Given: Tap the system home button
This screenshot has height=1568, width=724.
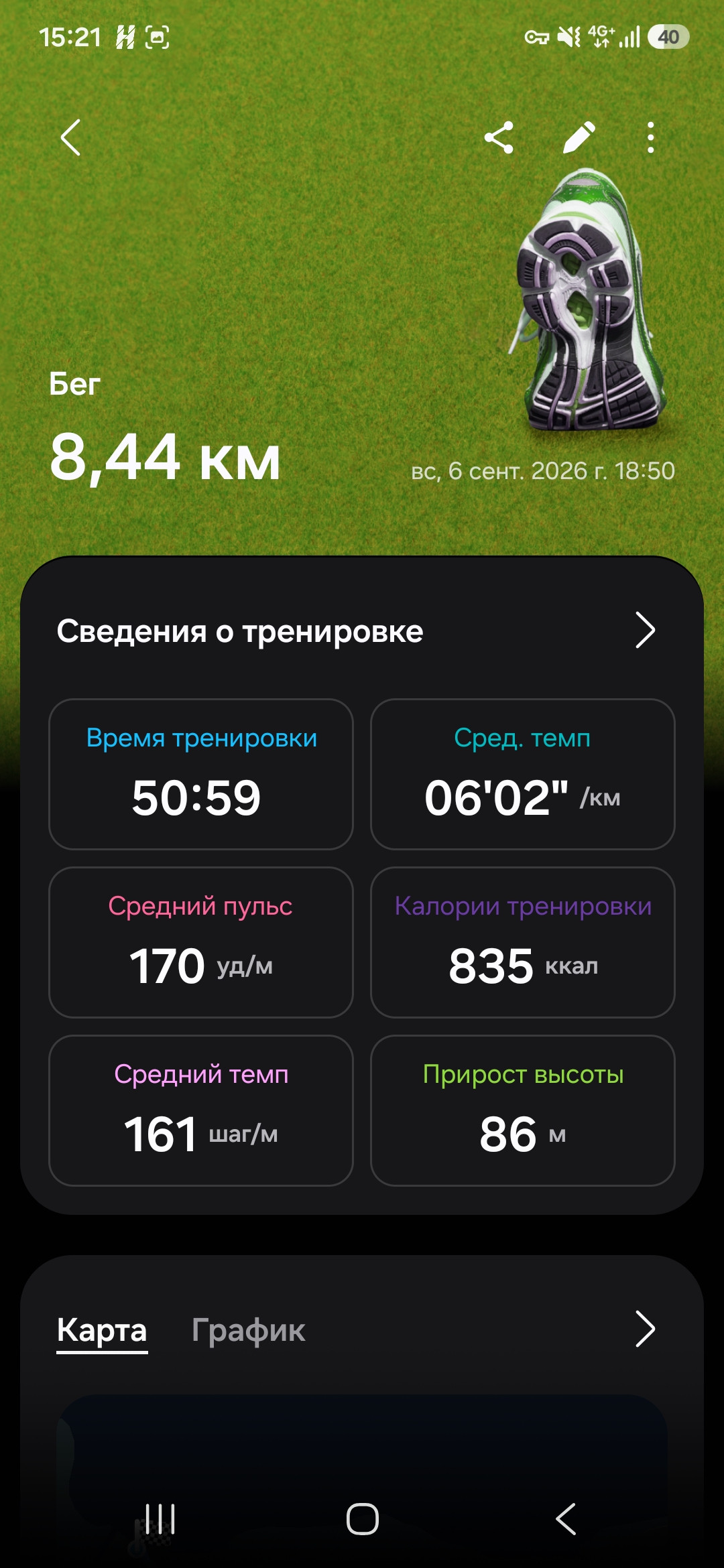Looking at the screenshot, I should click(362, 1518).
